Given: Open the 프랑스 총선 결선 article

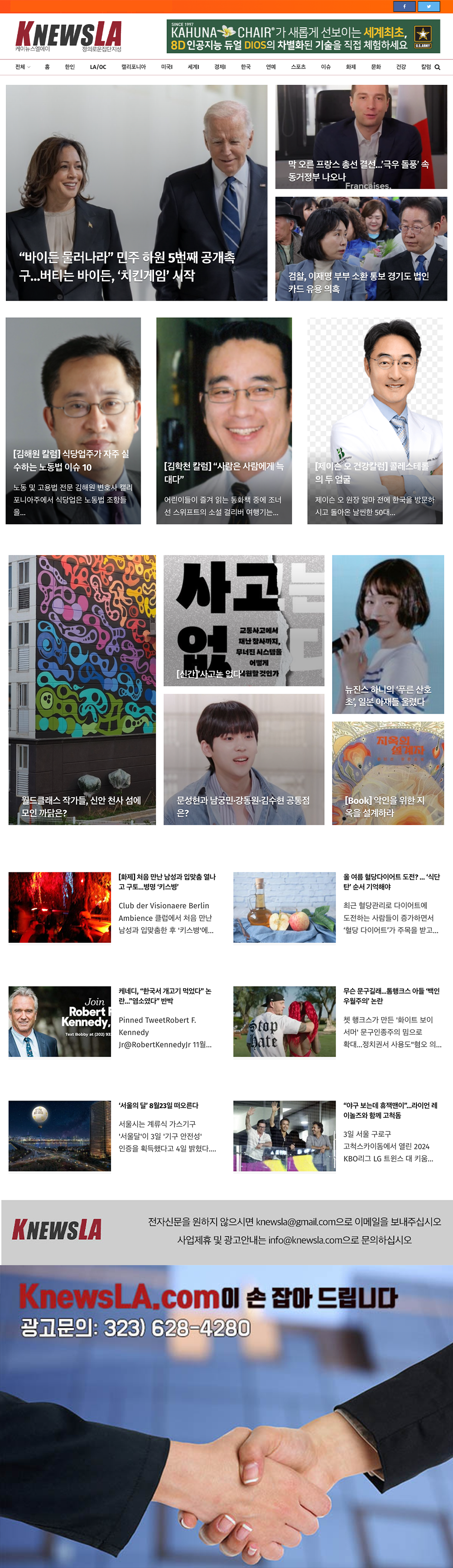Looking at the screenshot, I should (359, 170).
